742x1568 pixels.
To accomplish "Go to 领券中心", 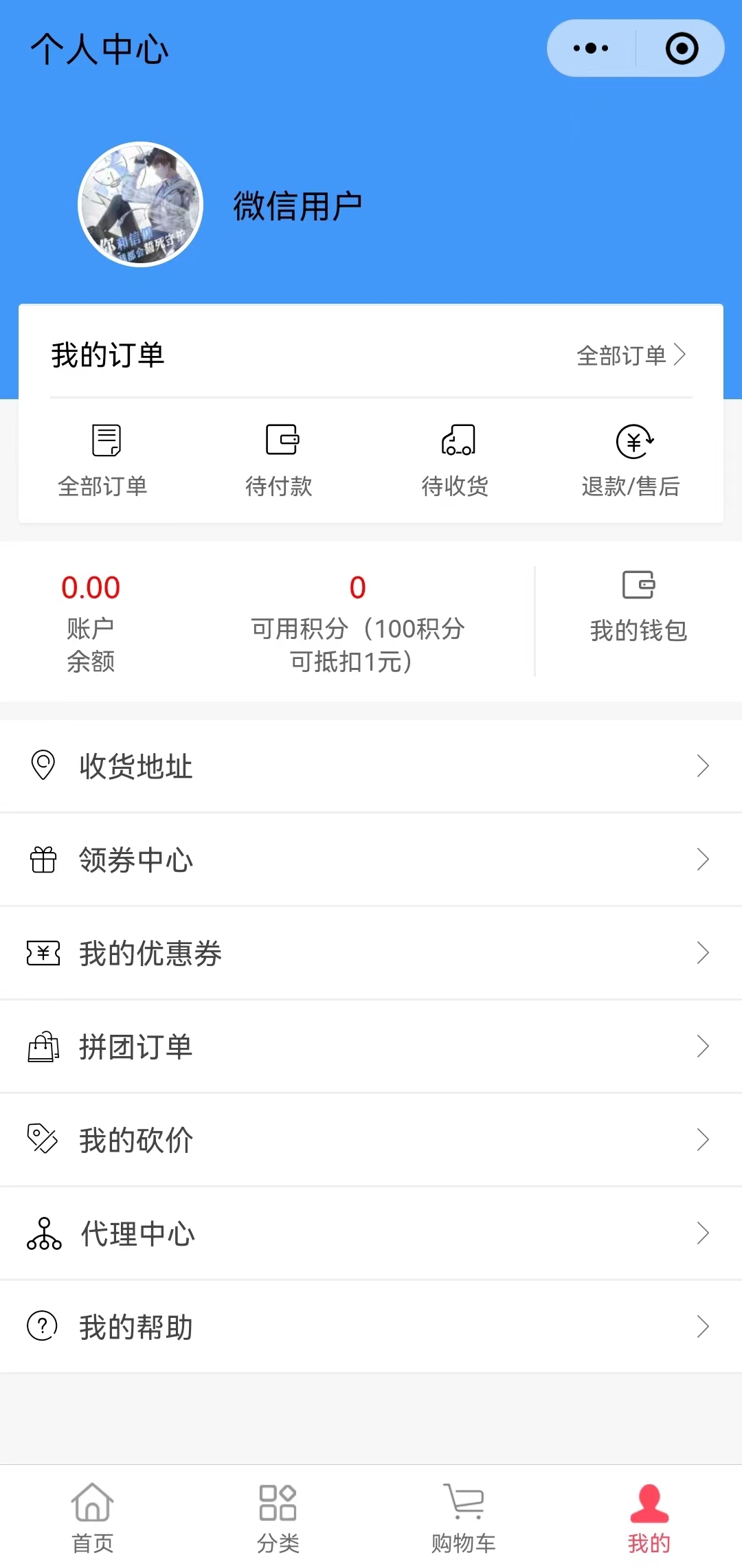I will coord(371,860).
